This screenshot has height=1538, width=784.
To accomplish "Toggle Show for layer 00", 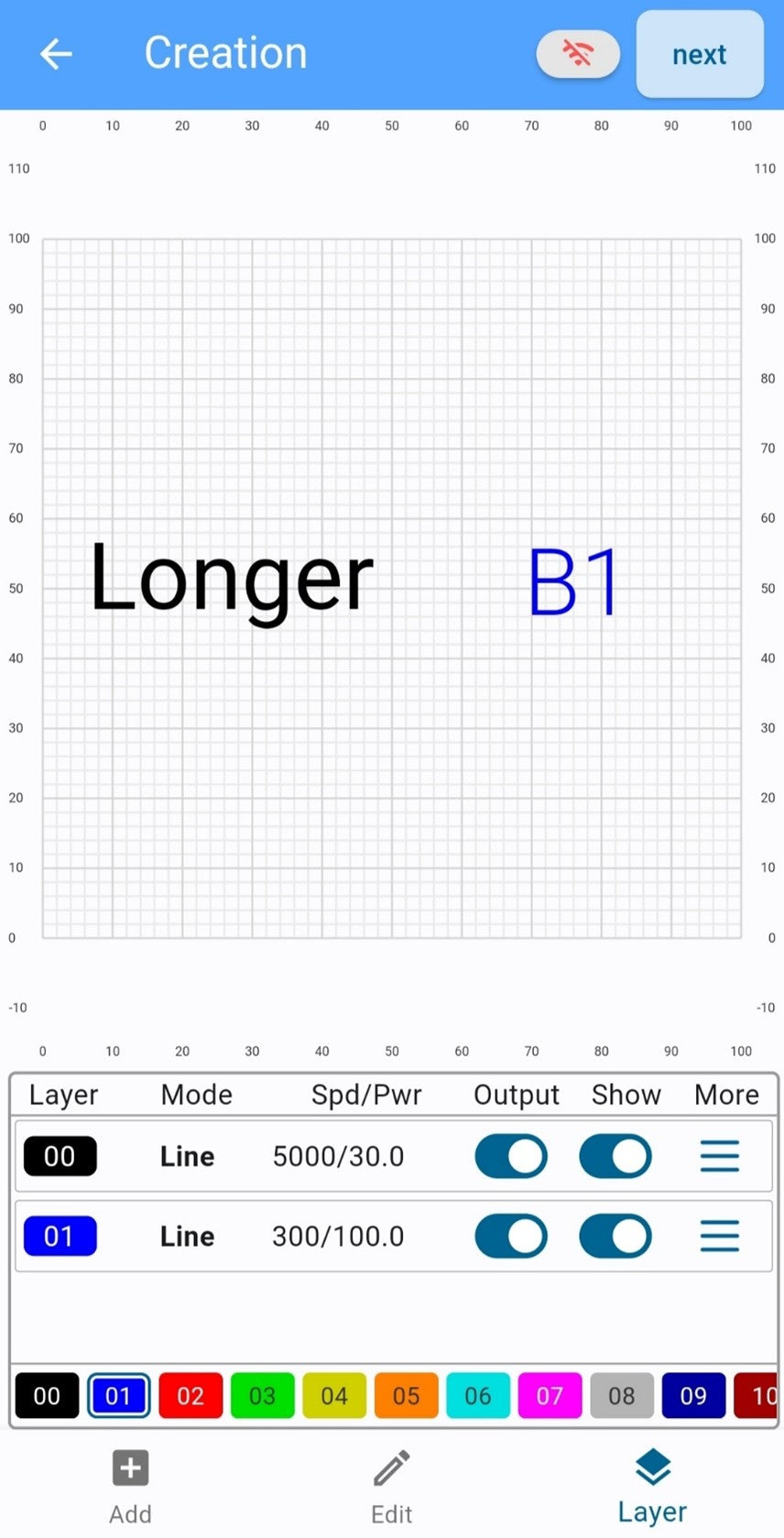I will 615,1156.
